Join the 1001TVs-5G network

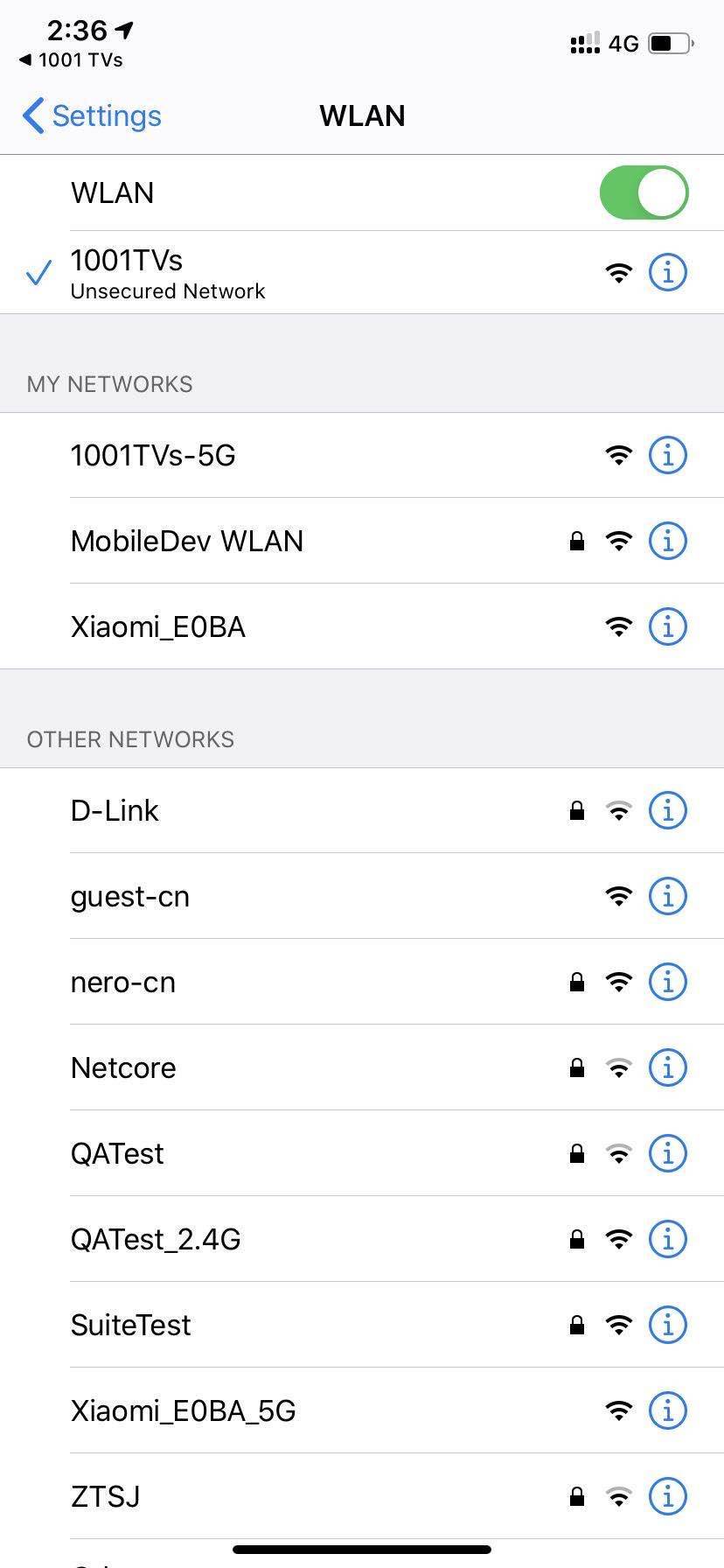362,455
